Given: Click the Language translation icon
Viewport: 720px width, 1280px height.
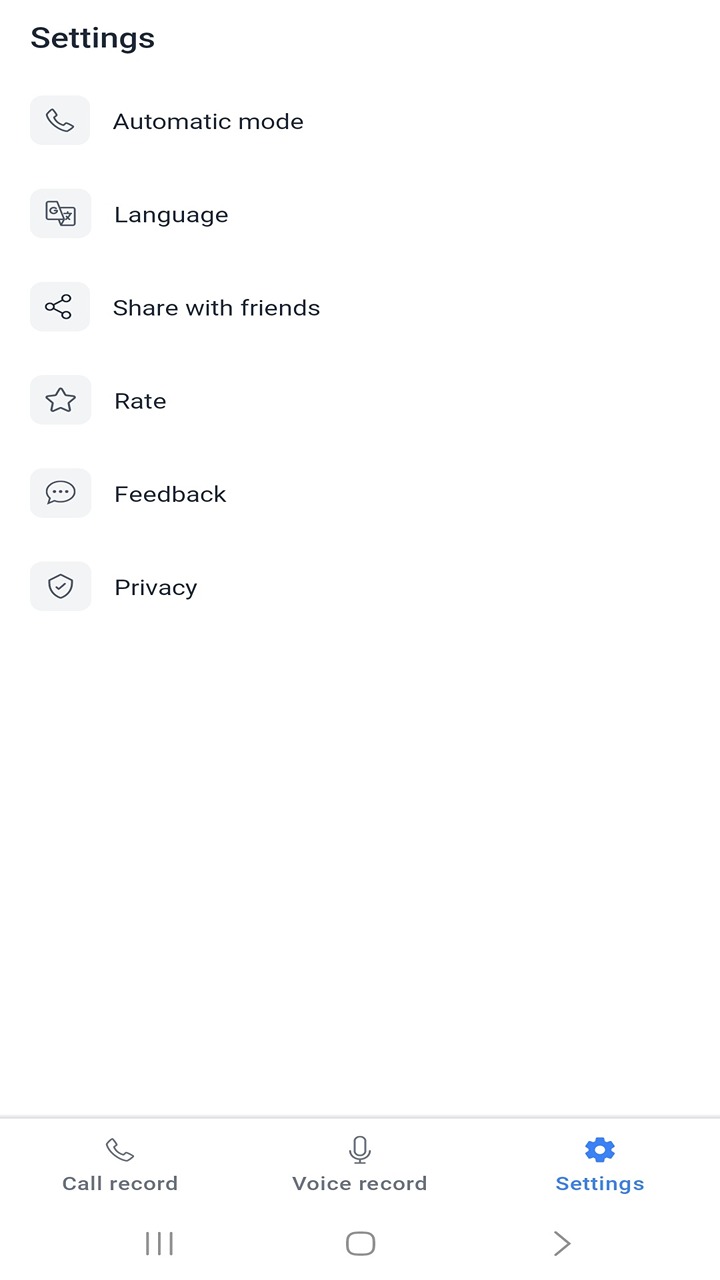Looking at the screenshot, I should point(60,213).
